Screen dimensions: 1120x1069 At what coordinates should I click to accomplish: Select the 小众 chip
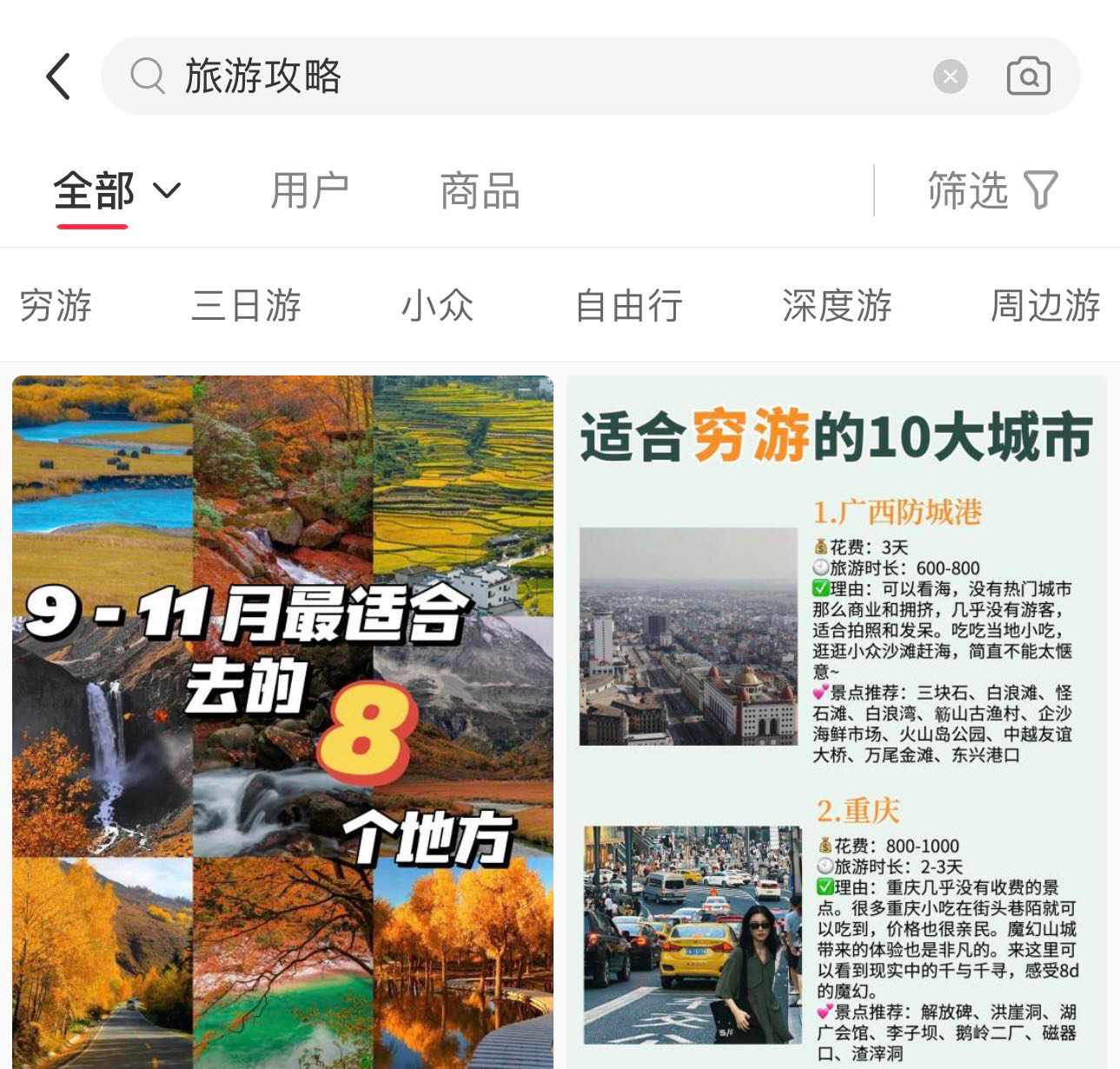(x=437, y=306)
